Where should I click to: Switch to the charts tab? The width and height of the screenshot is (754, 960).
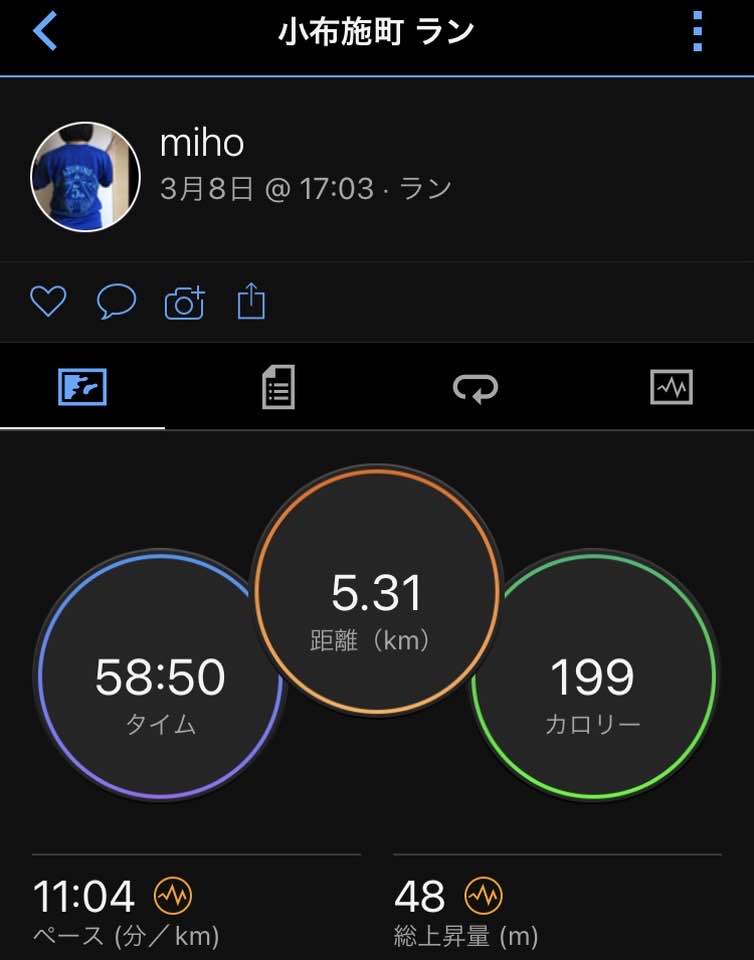(x=671, y=387)
